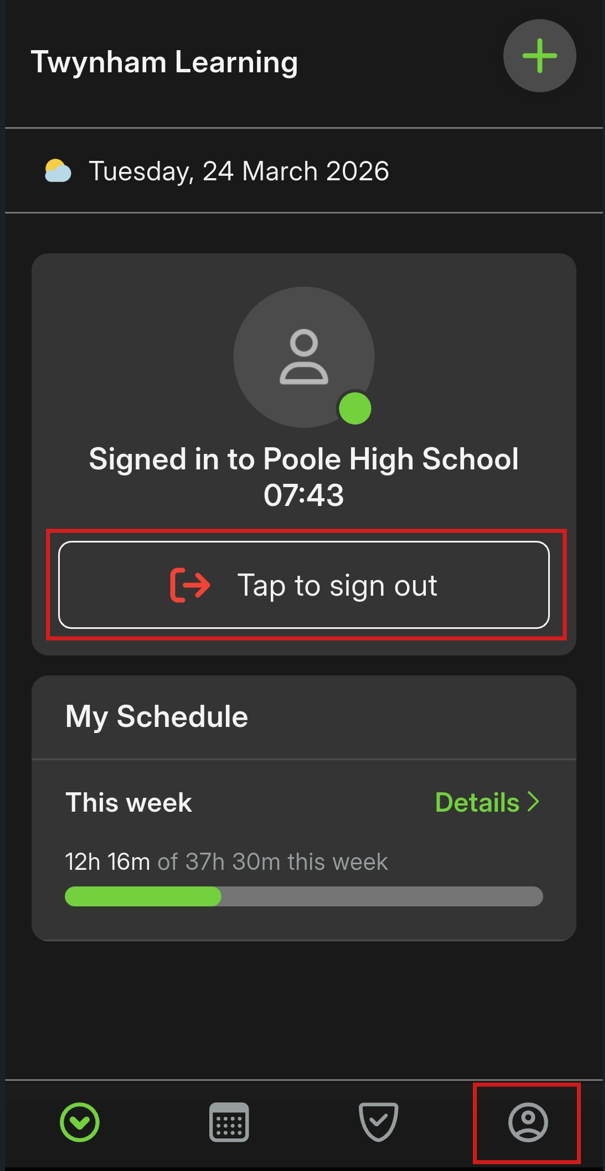The height and width of the screenshot is (1171, 605).
Task: Tap the green plus button
Action: 539,56
